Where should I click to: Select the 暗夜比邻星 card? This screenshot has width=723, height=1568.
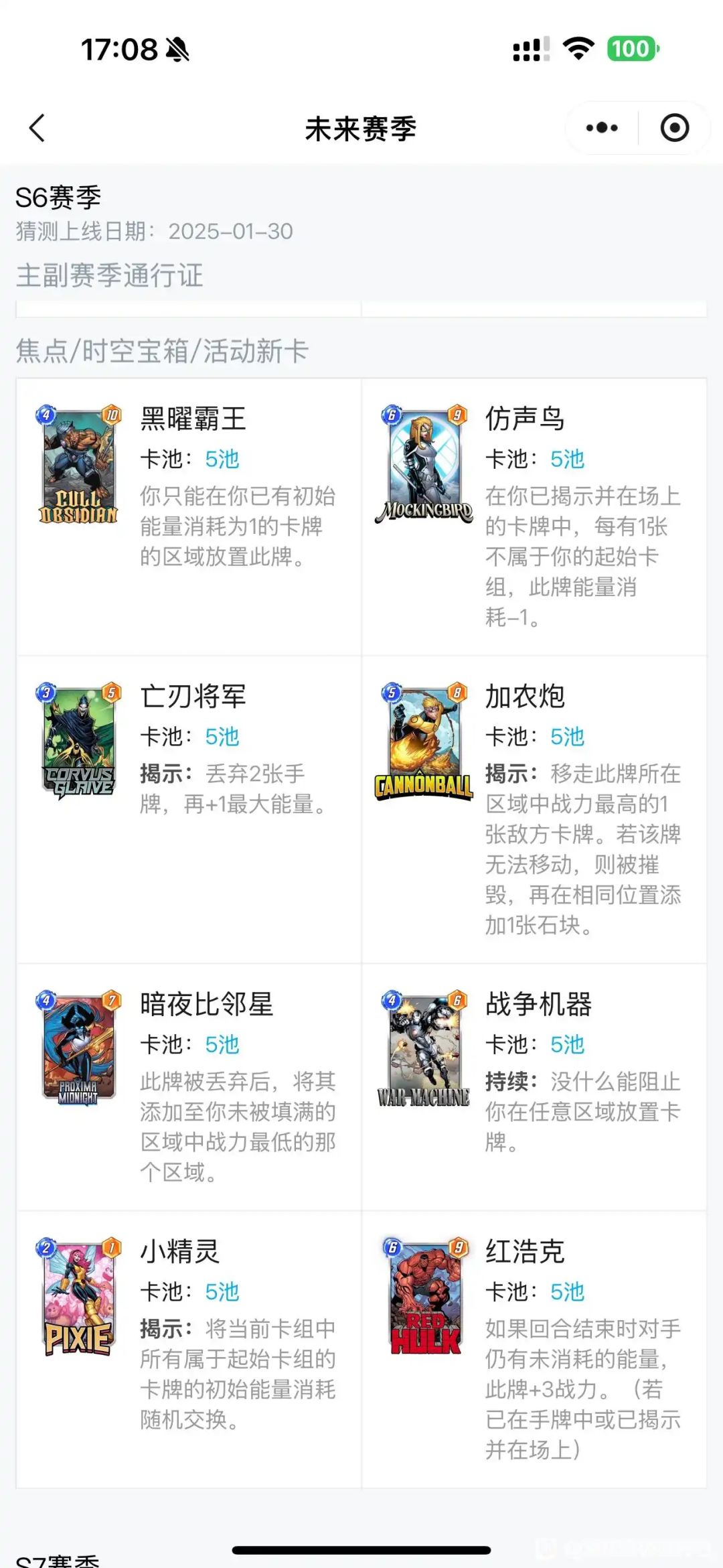[189, 1087]
